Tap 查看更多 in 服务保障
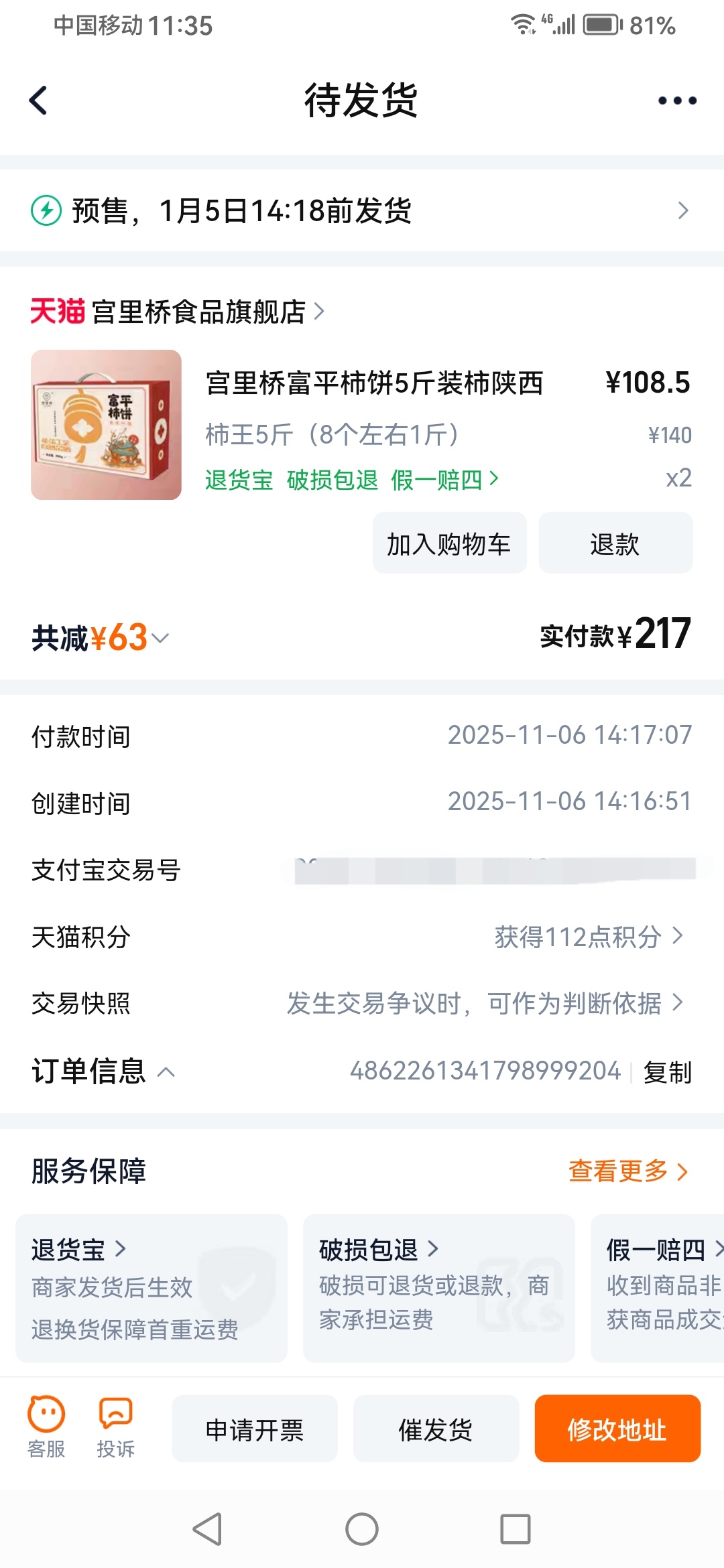The width and height of the screenshot is (724, 1568). [627, 1171]
